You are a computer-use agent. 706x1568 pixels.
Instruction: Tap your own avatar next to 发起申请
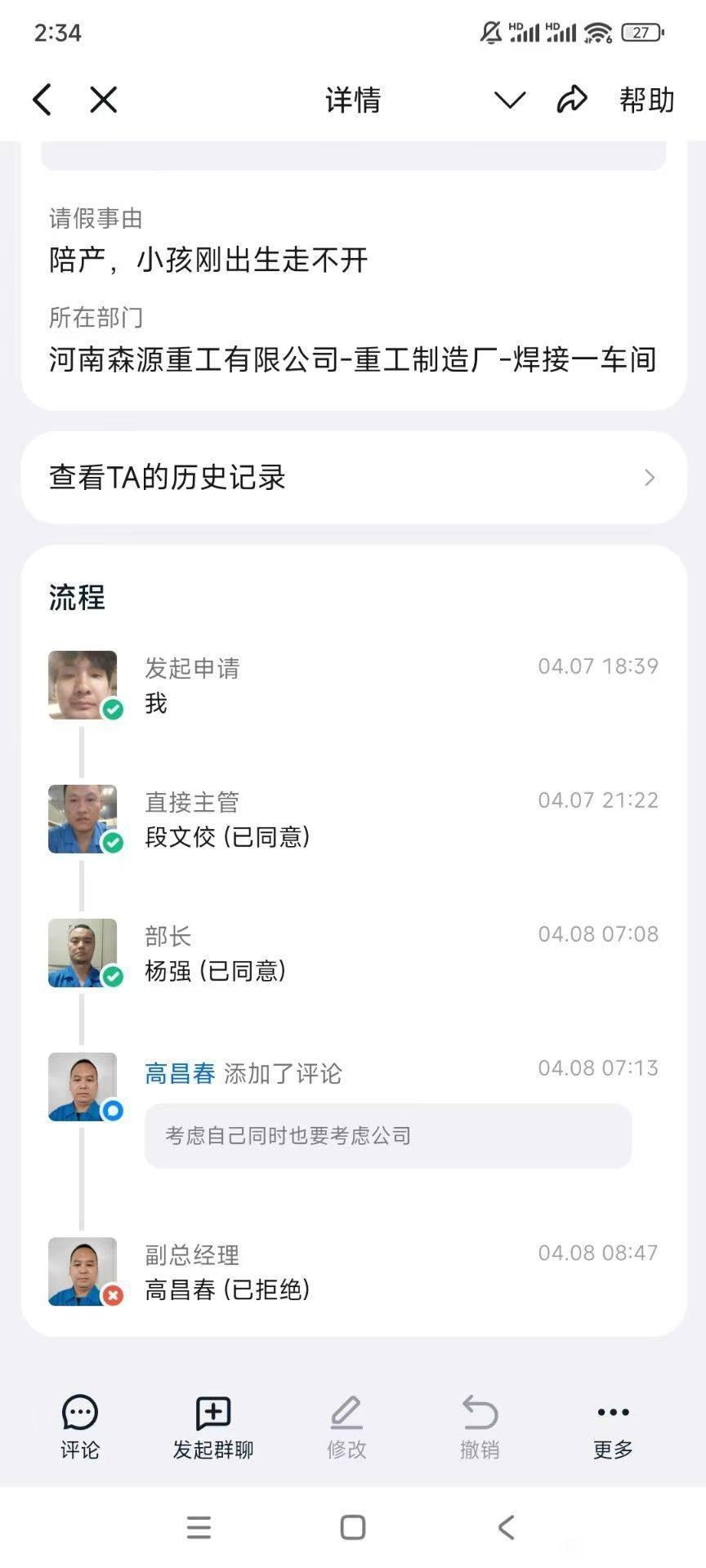83,684
